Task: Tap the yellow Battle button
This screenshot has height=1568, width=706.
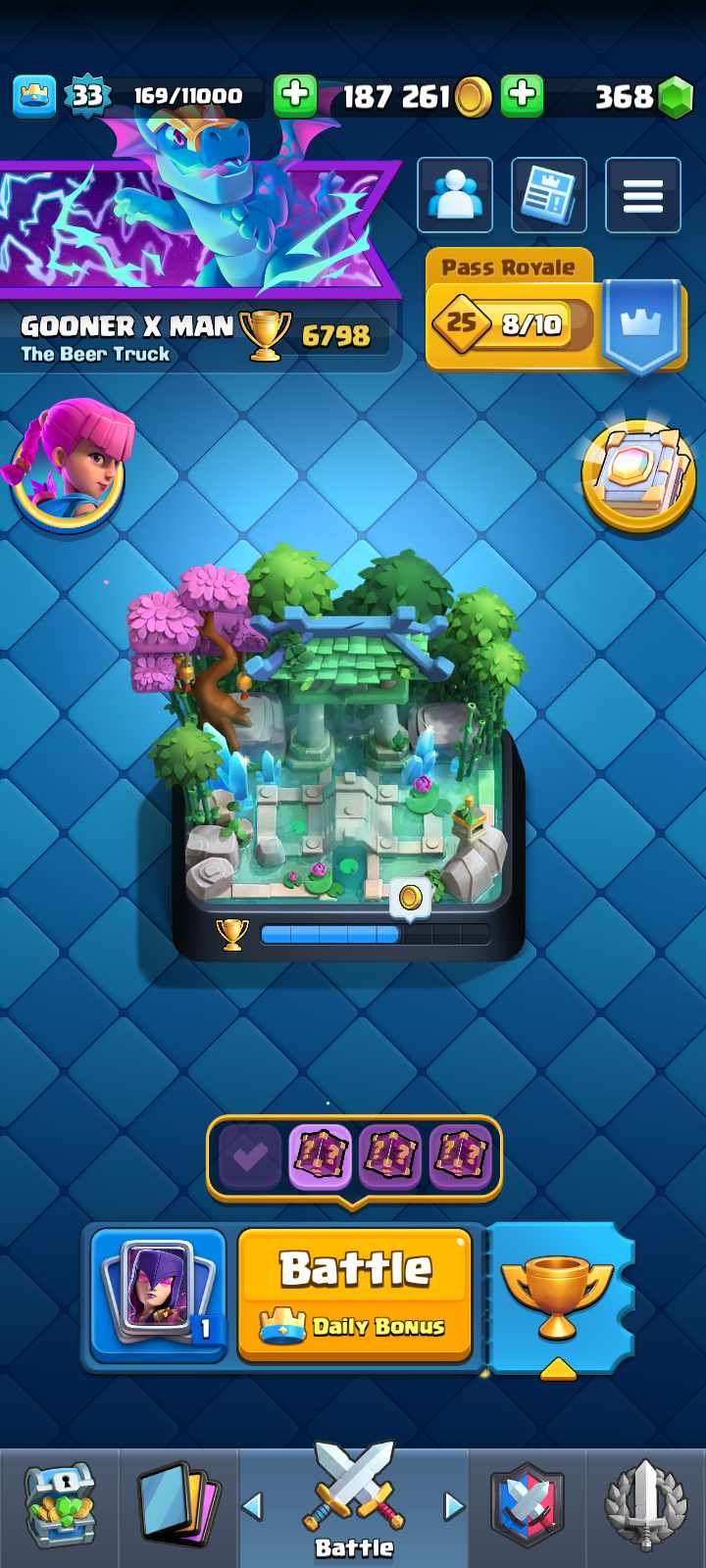Action: [x=355, y=1293]
